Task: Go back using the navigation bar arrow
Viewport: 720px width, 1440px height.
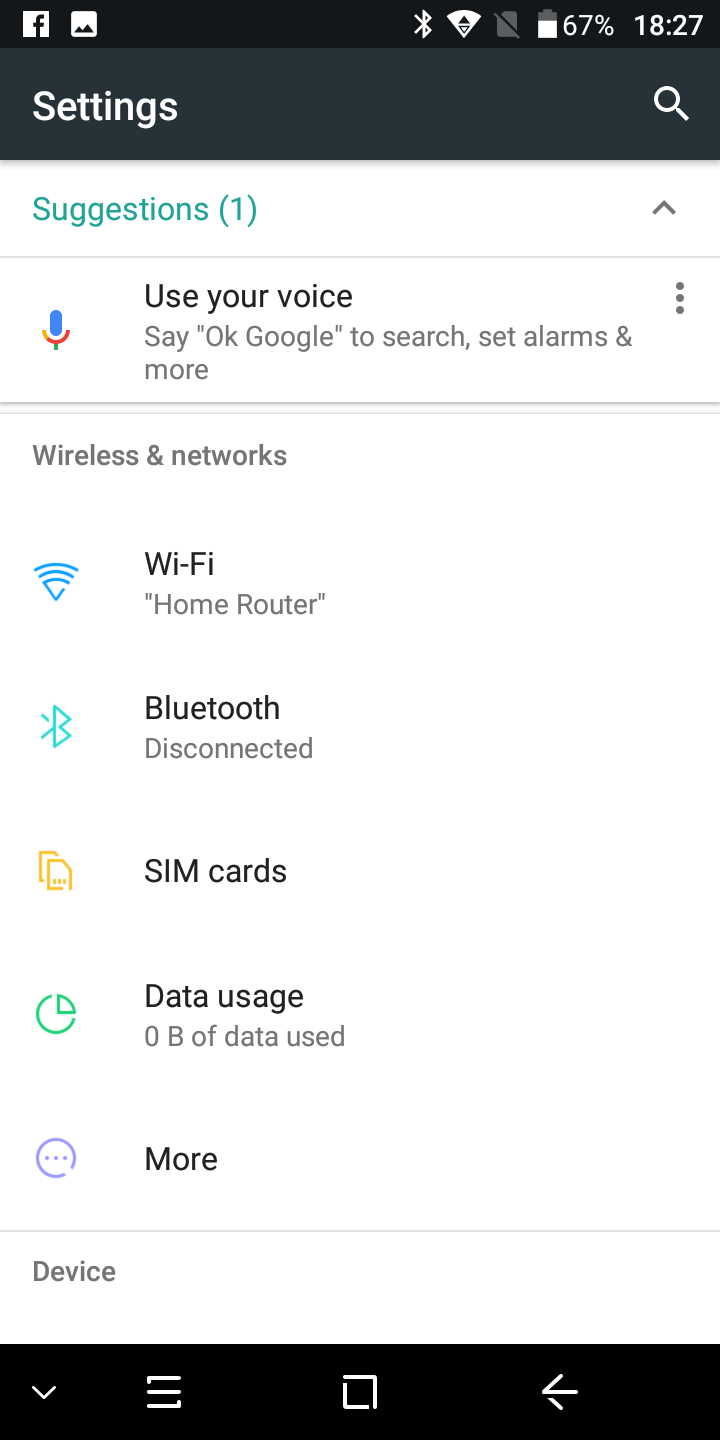Action: [560, 1392]
